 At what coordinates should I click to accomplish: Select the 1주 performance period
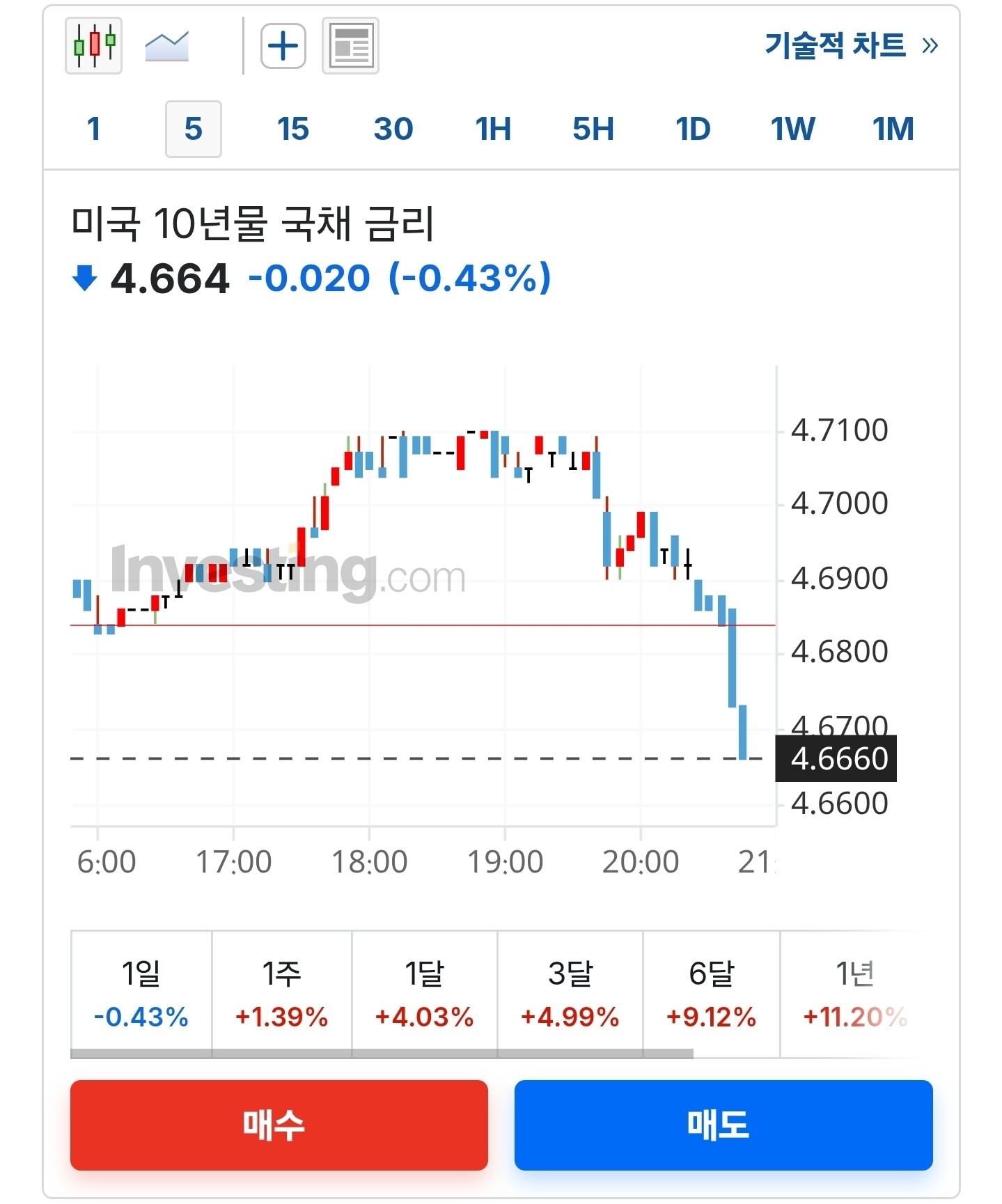pyautogui.click(x=282, y=994)
